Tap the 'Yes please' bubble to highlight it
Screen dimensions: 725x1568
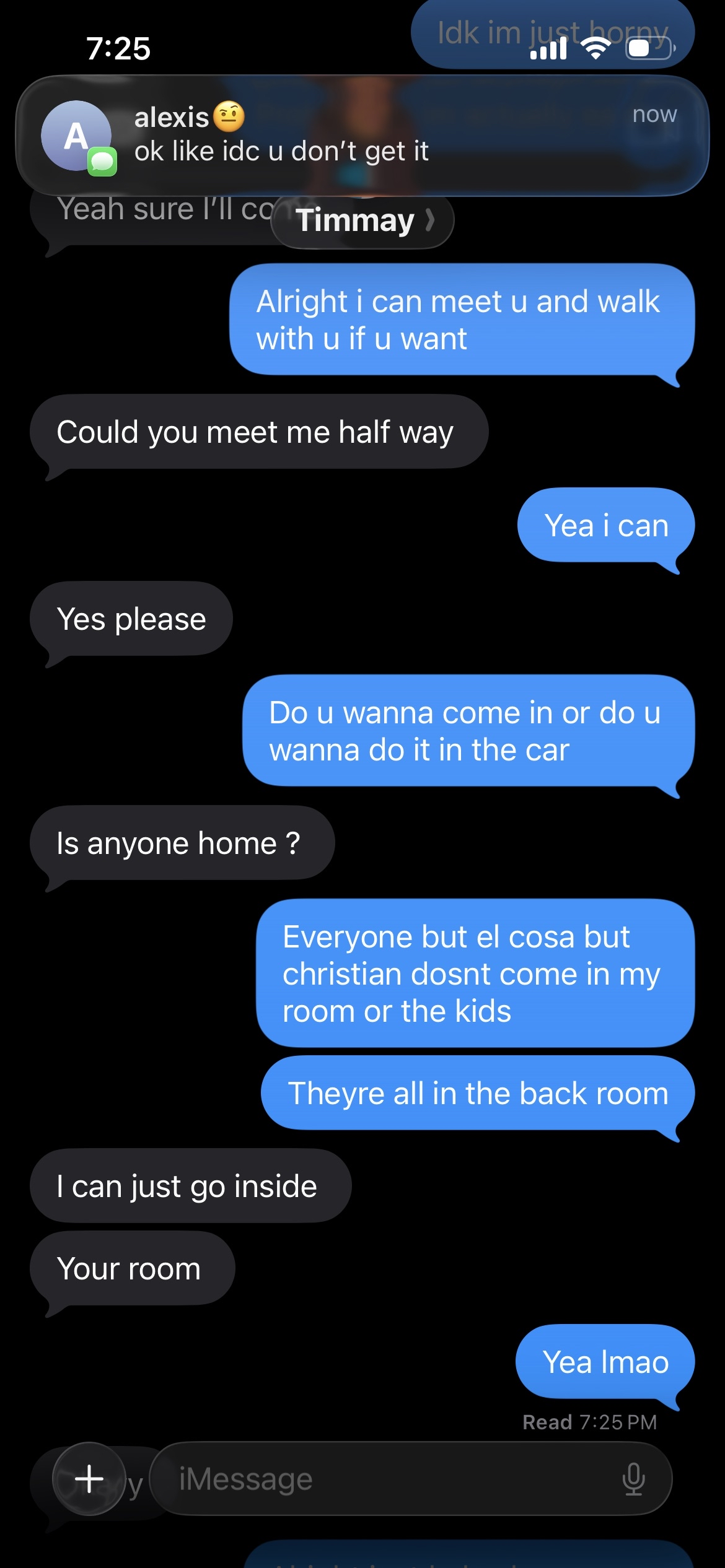(131, 617)
